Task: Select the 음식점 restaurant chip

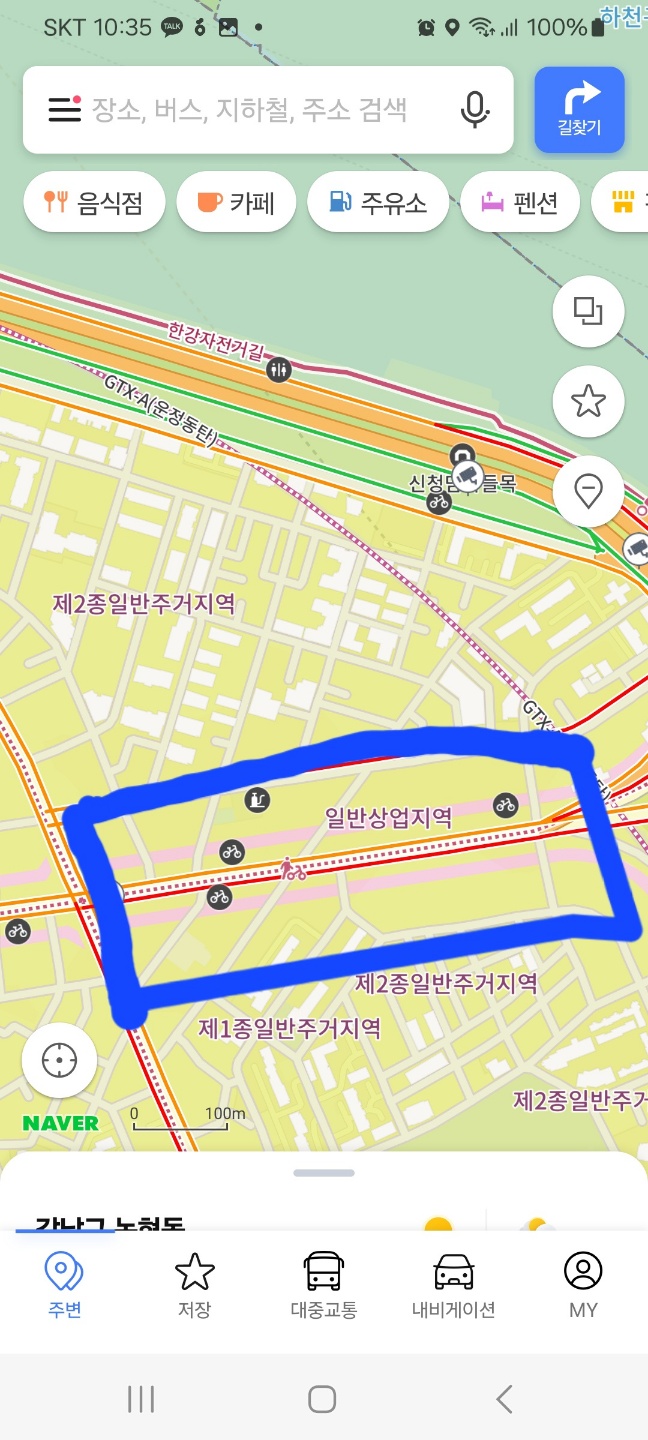Action: [x=94, y=203]
